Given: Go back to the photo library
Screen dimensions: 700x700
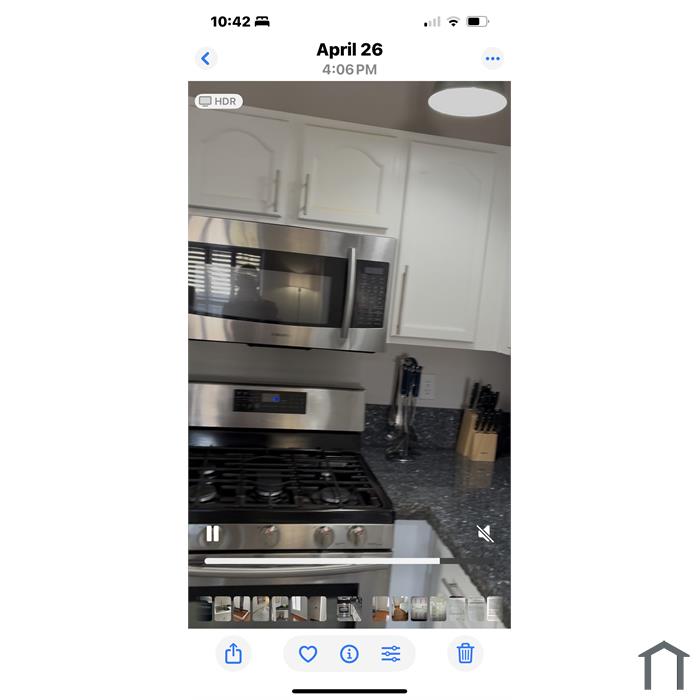Looking at the screenshot, I should click(x=206, y=58).
